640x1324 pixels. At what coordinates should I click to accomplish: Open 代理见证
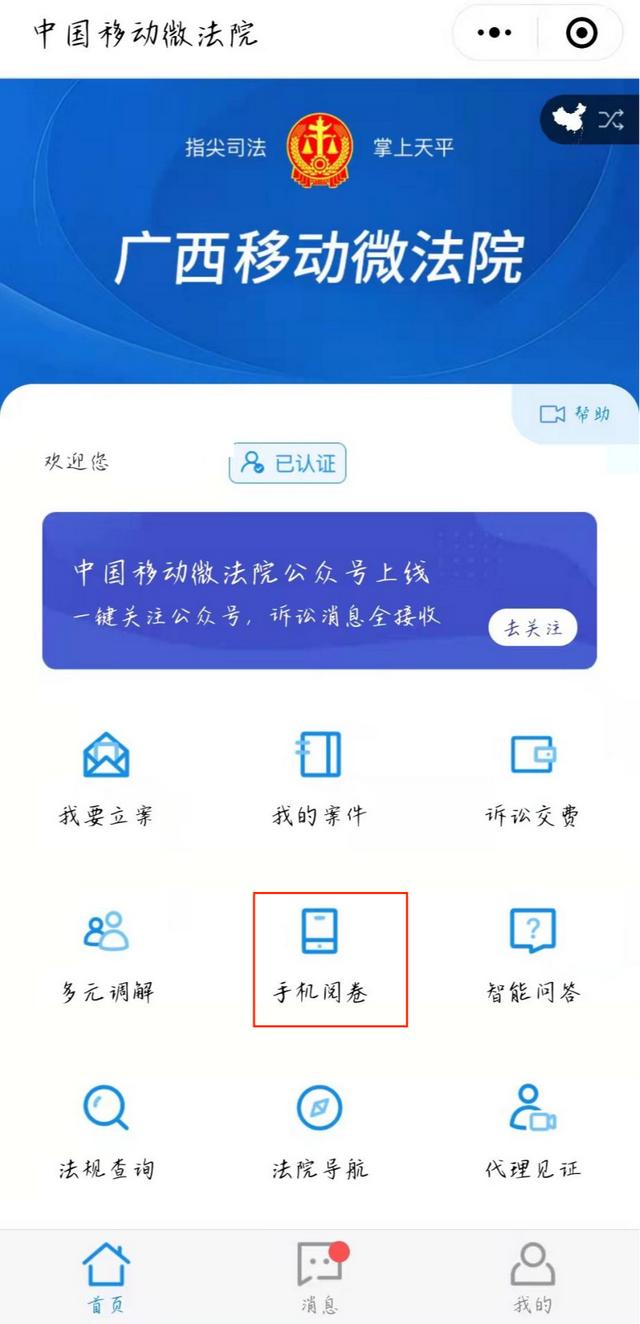[x=532, y=1133]
